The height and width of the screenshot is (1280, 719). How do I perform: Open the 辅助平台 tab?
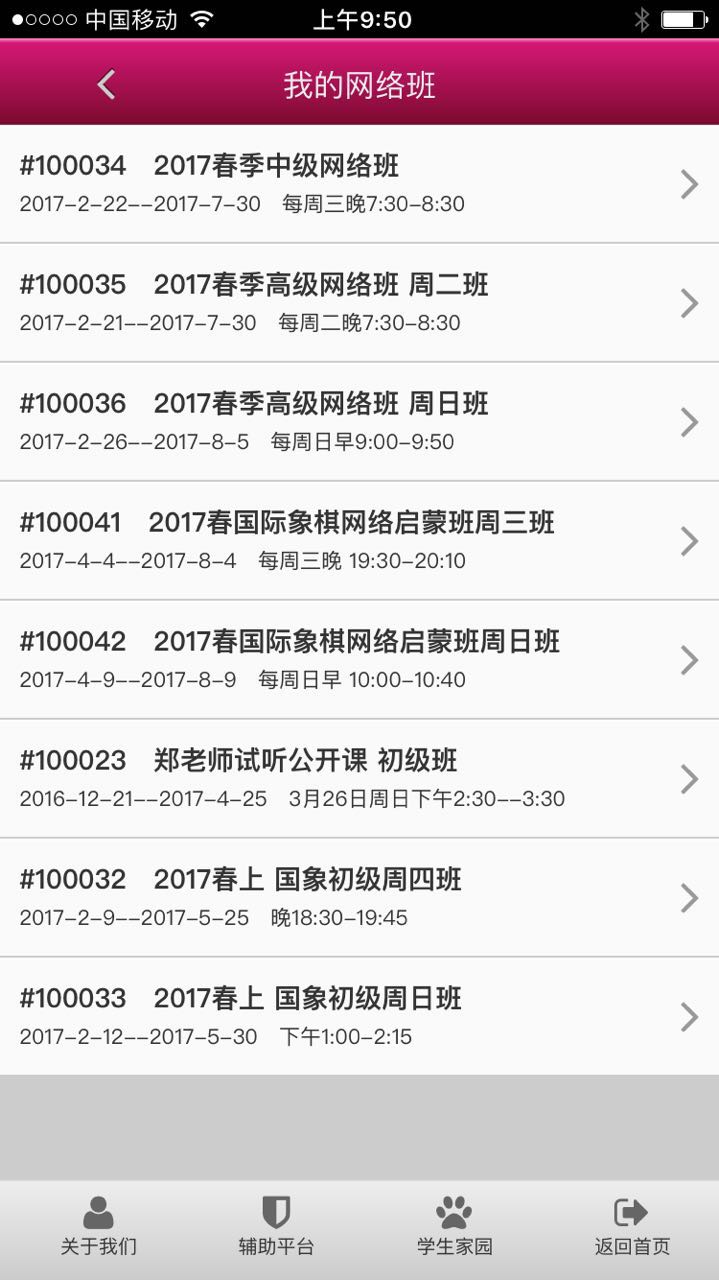pyautogui.click(x=276, y=1228)
